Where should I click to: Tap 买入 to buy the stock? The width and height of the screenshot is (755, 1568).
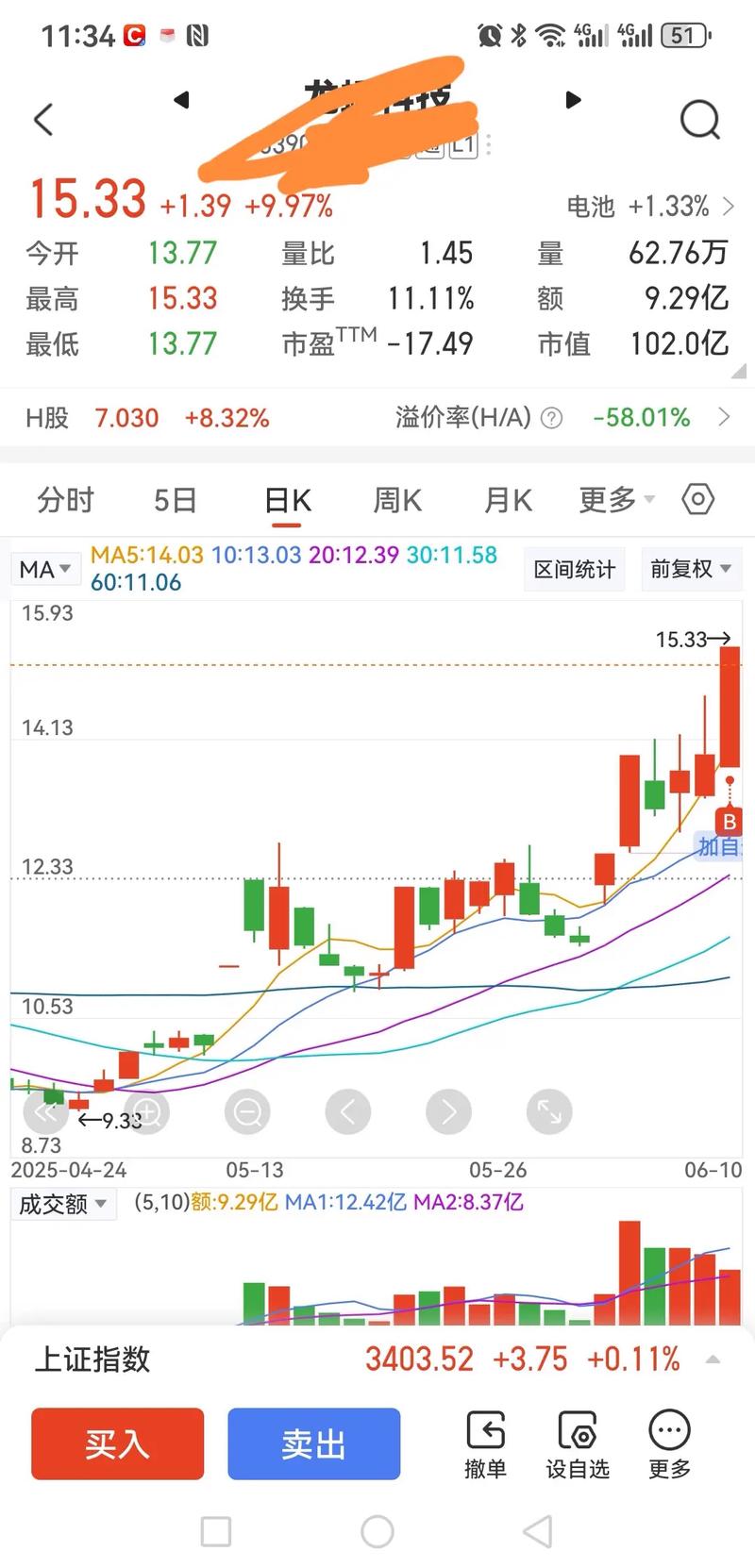(117, 1444)
